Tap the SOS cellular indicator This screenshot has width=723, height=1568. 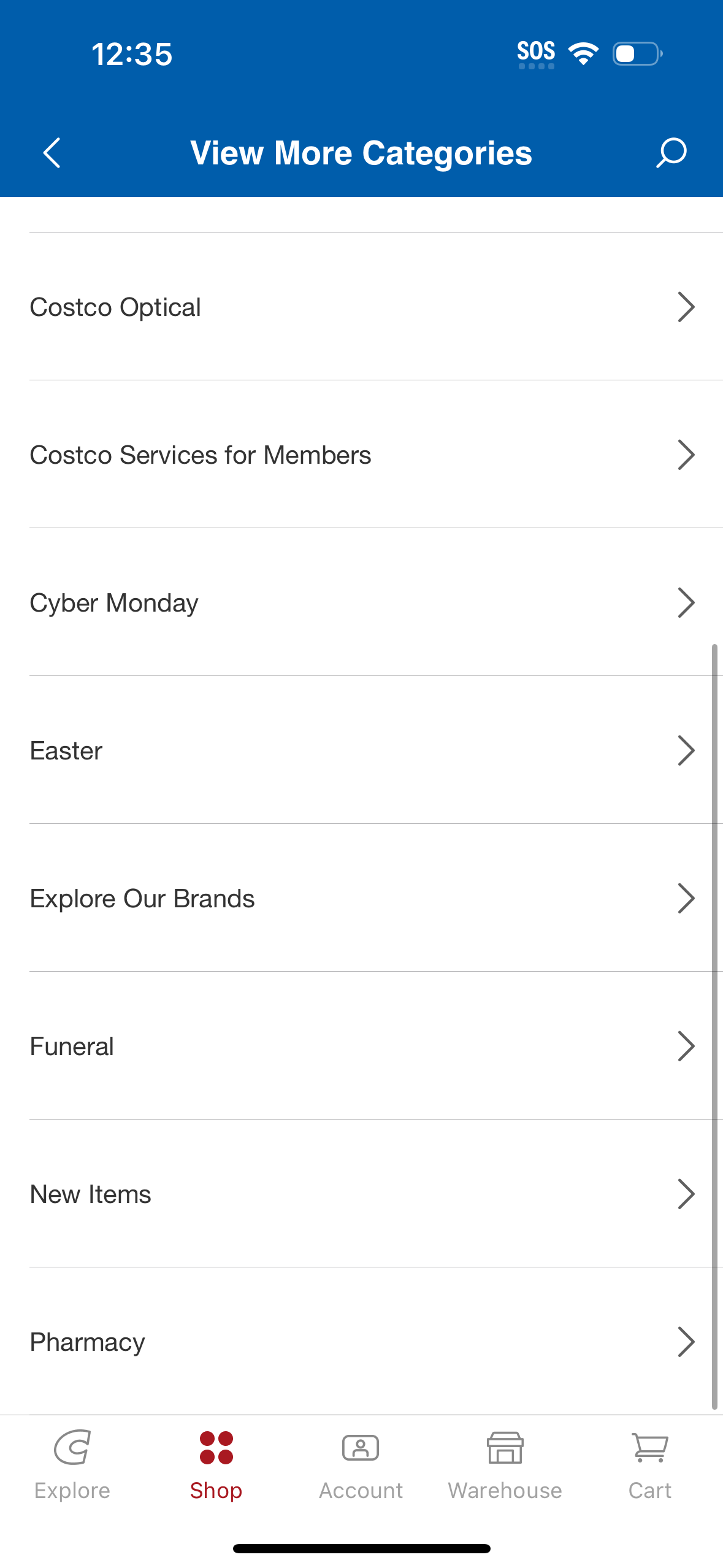536,53
